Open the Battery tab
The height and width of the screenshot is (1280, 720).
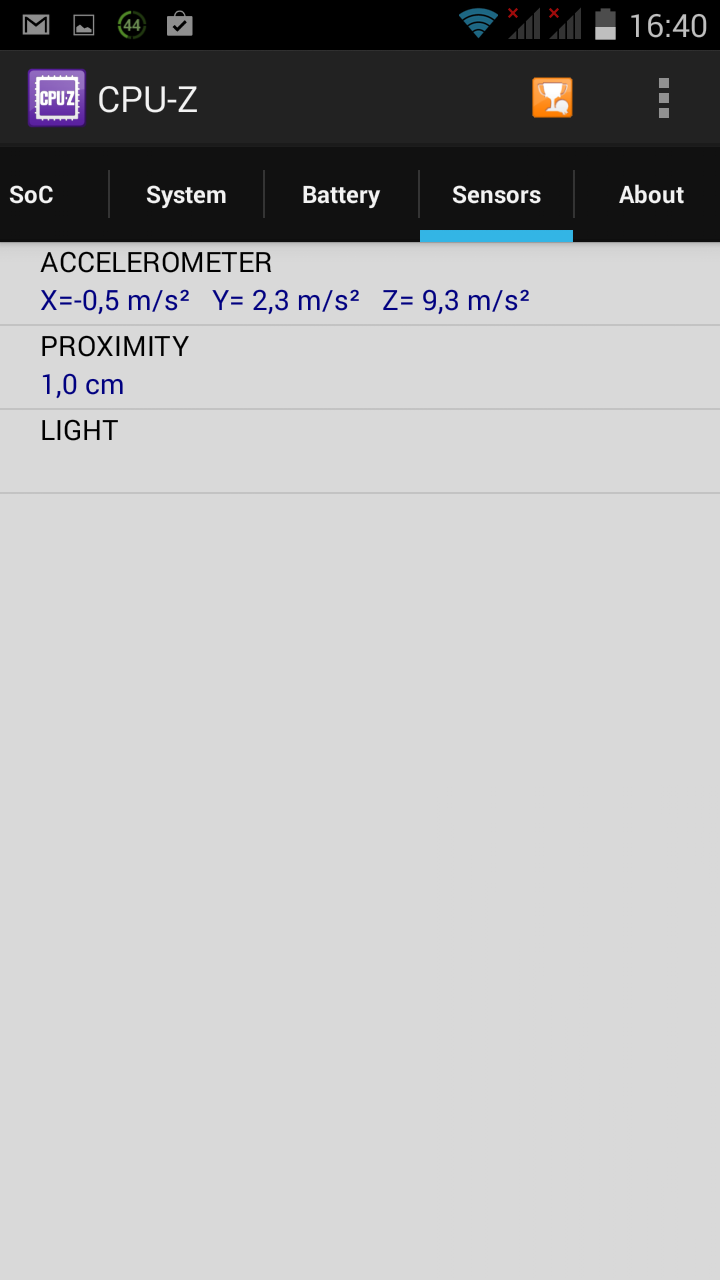click(341, 195)
